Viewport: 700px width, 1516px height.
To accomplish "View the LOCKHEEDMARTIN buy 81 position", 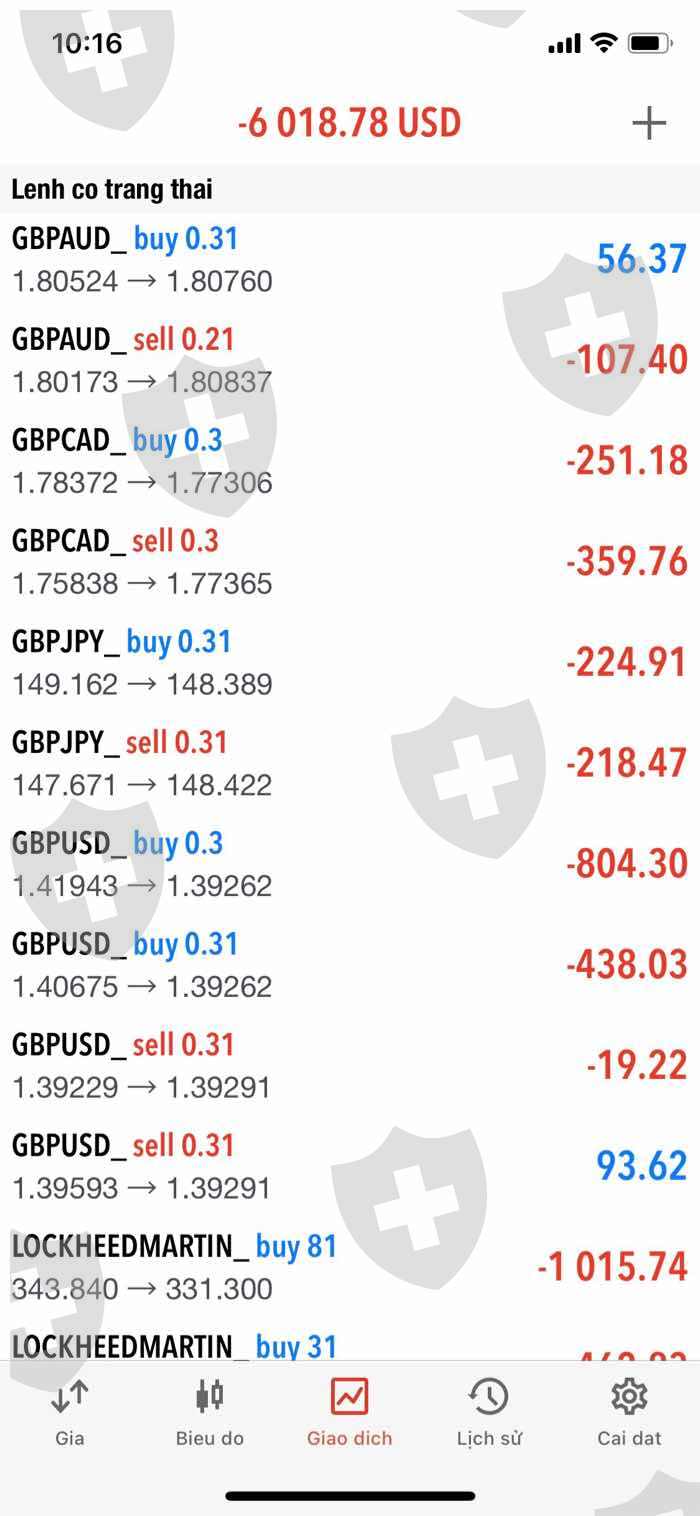I will 349,1267.
